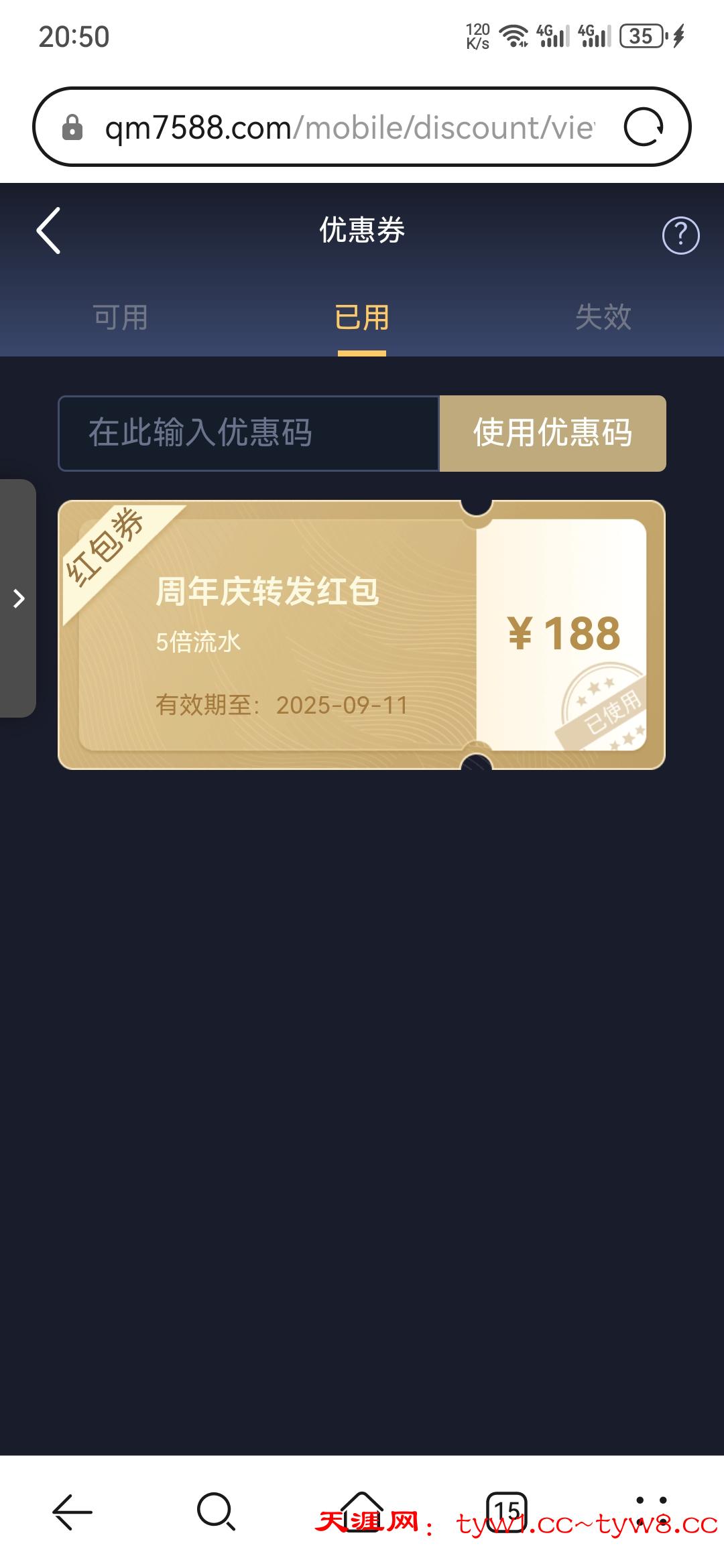Tap the browser back arrow at bottom
This screenshot has width=724, height=1568.
[72, 1512]
